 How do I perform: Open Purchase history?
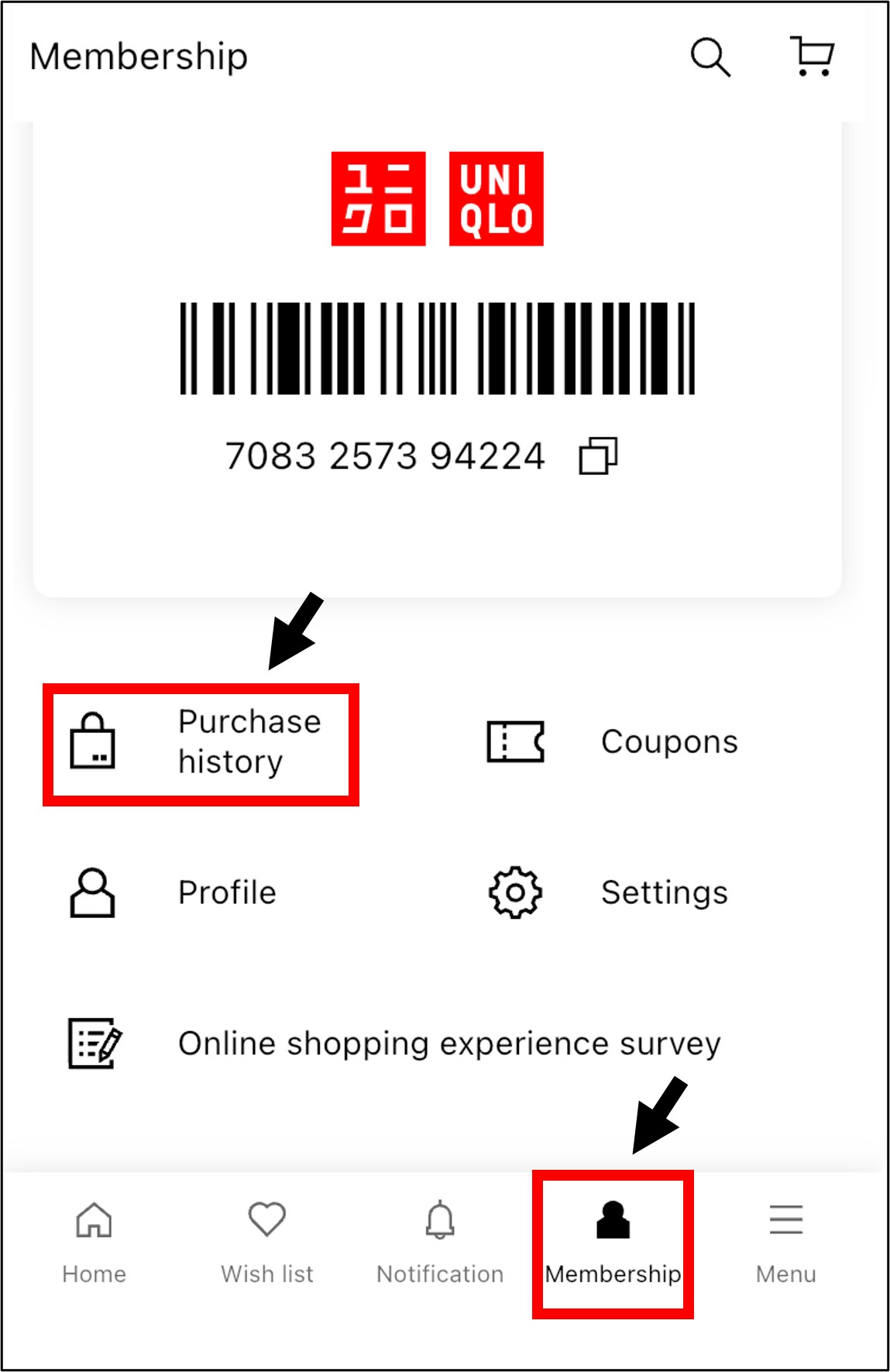[x=201, y=744]
